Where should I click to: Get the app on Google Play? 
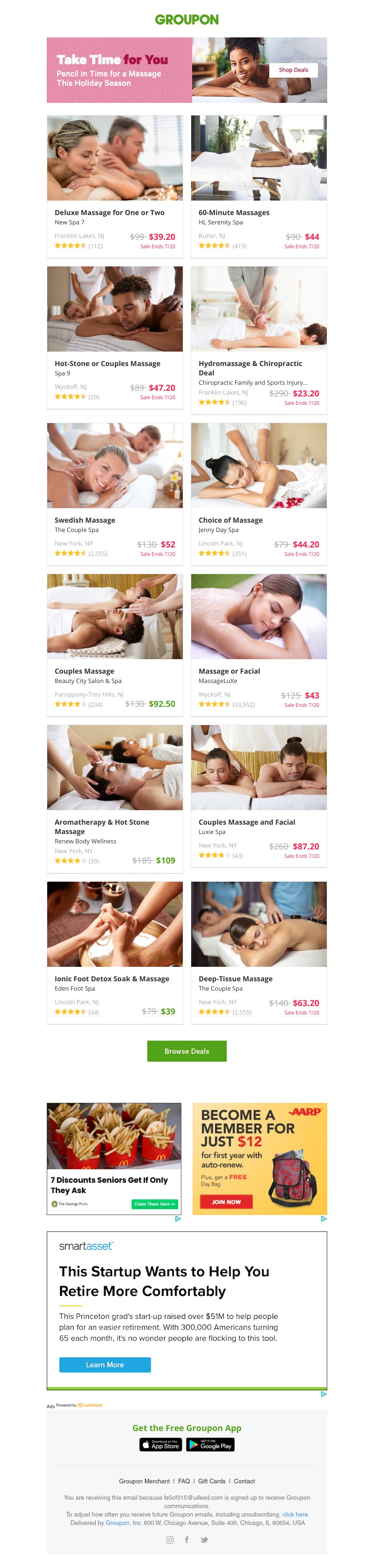[x=210, y=1445]
